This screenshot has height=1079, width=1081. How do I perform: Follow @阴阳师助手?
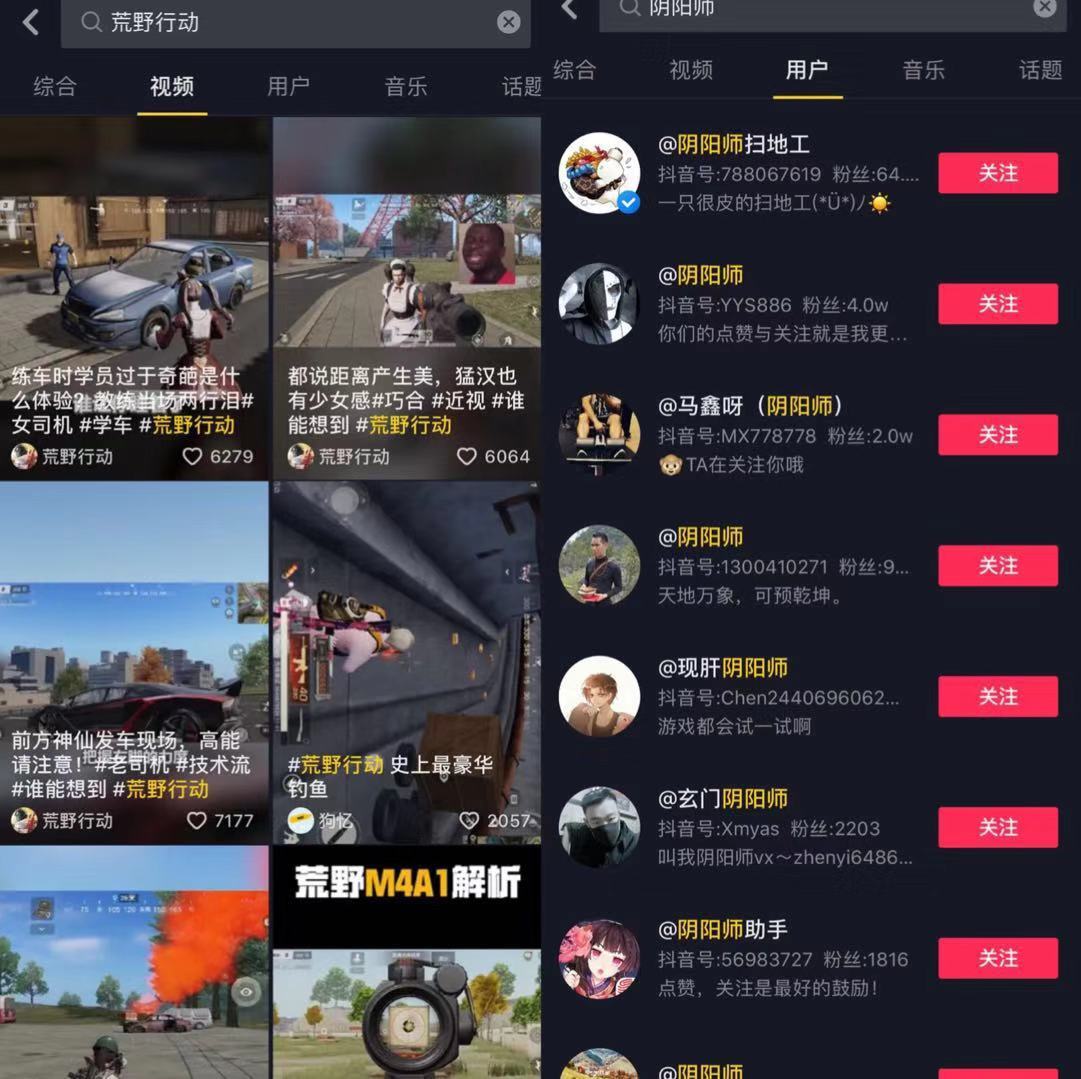997,959
